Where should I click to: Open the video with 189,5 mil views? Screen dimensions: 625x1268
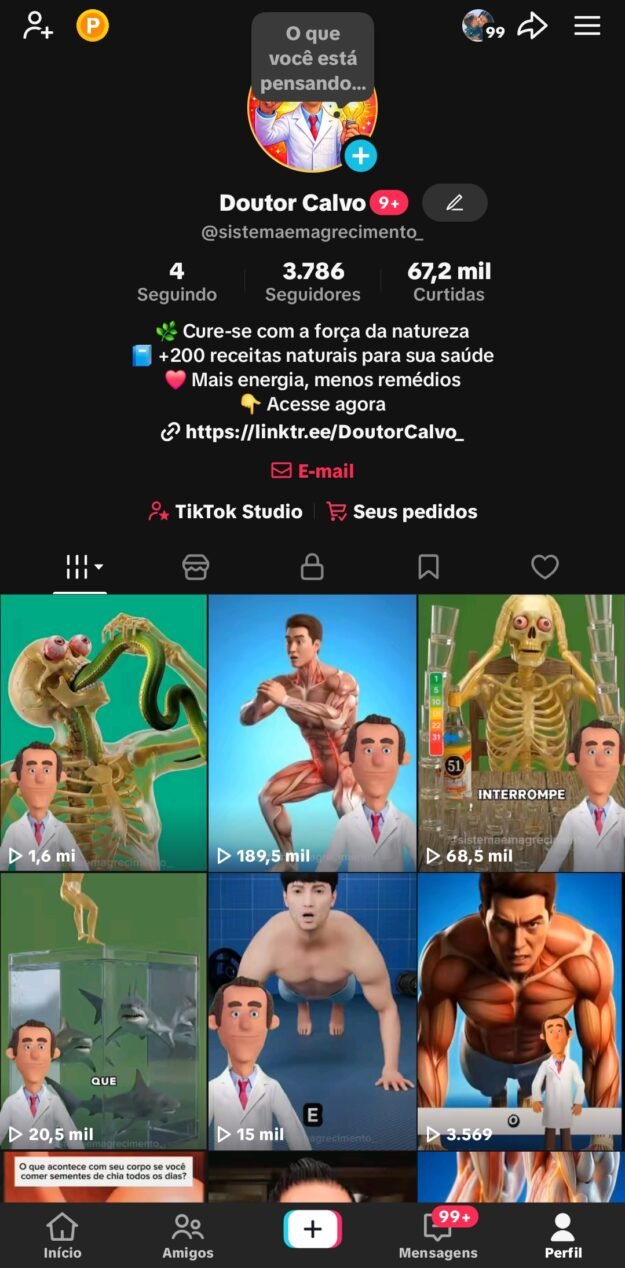pyautogui.click(x=312, y=732)
